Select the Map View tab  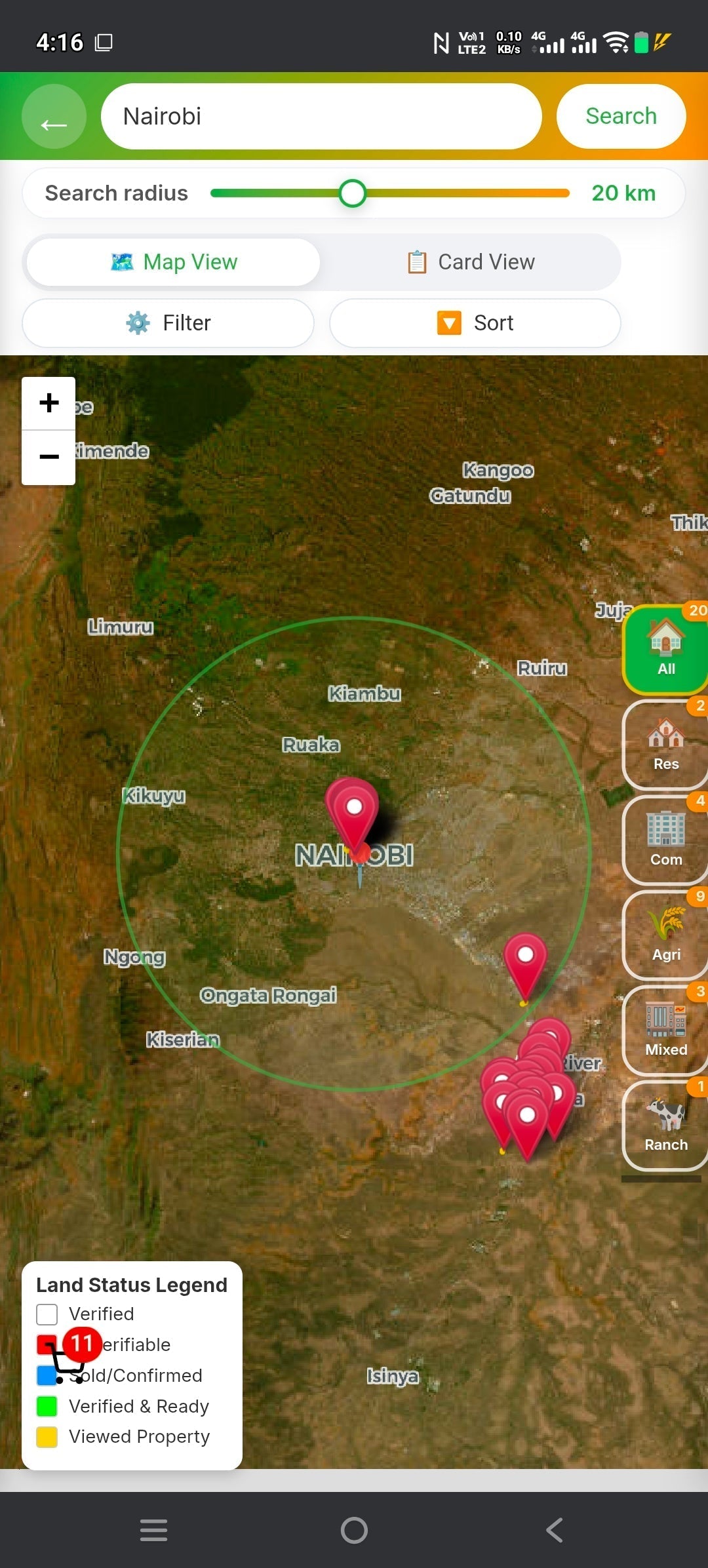tap(174, 262)
